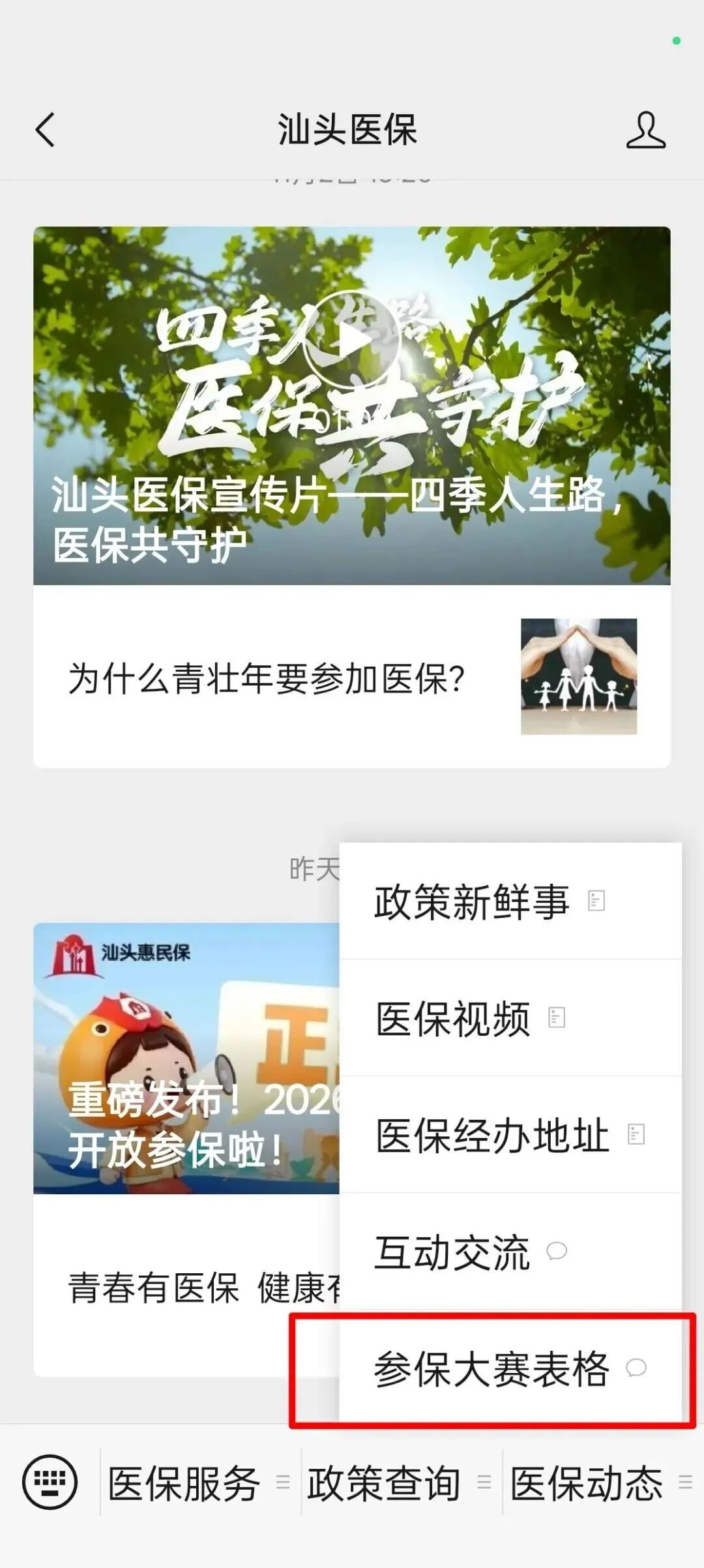Select 政策新鲜事 from the popup menu
The image size is (704, 1568).
click(x=471, y=900)
